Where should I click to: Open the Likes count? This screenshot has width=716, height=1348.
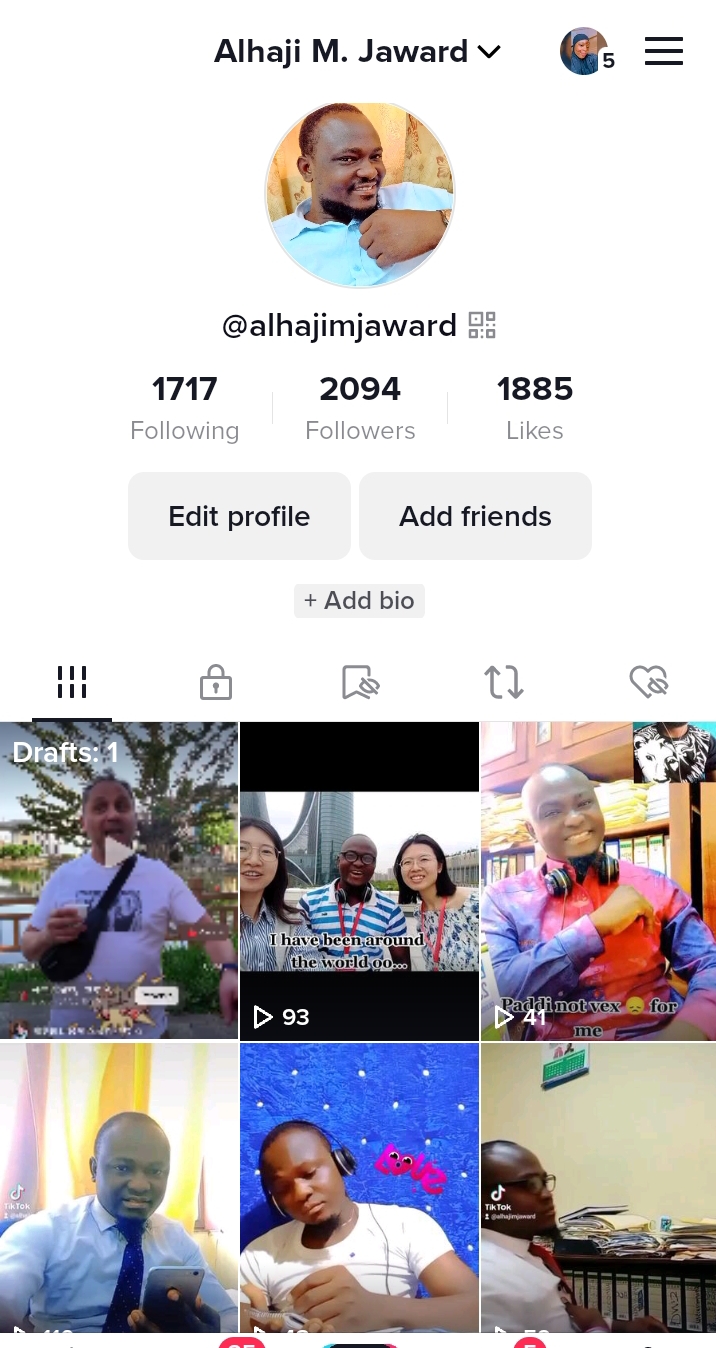click(x=534, y=408)
